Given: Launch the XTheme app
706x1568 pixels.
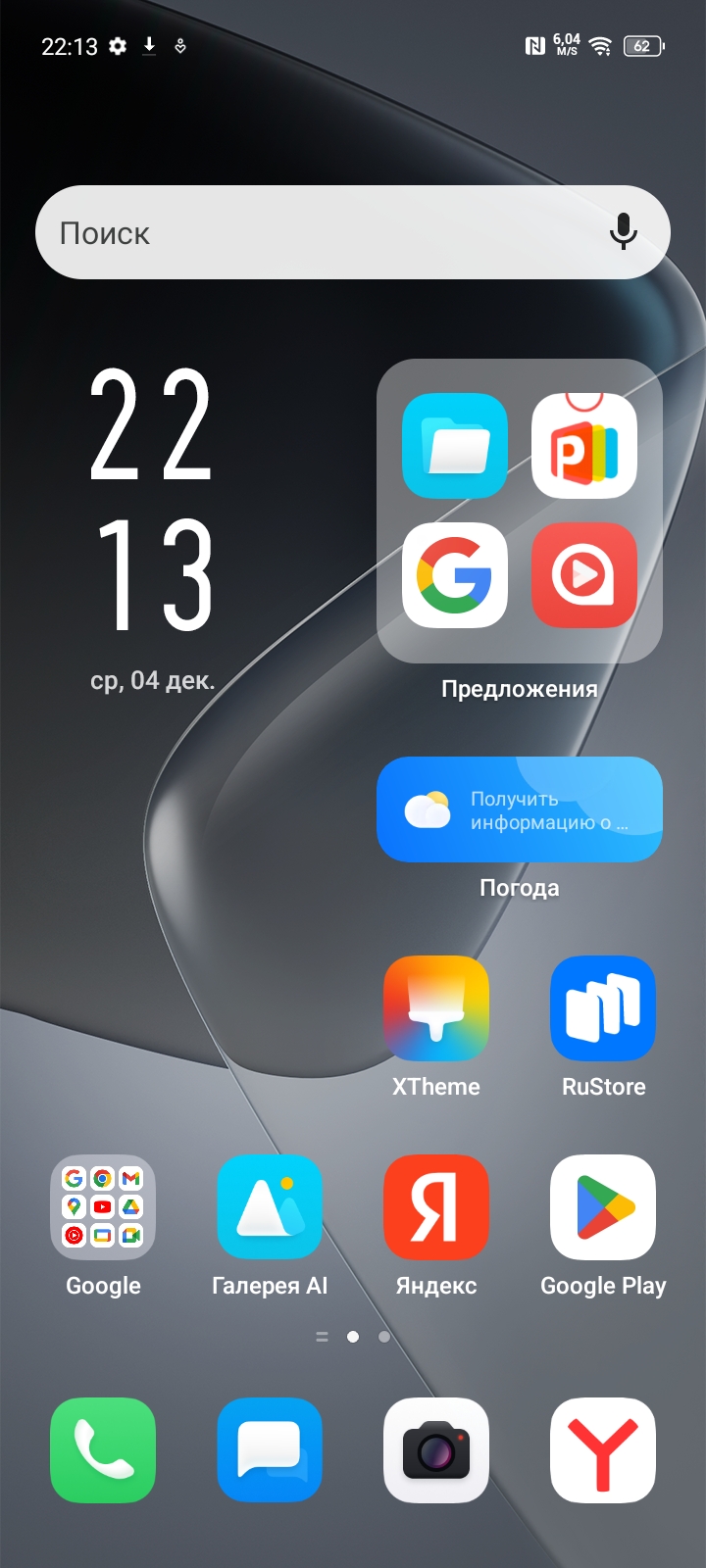Looking at the screenshot, I should click(x=436, y=1009).
